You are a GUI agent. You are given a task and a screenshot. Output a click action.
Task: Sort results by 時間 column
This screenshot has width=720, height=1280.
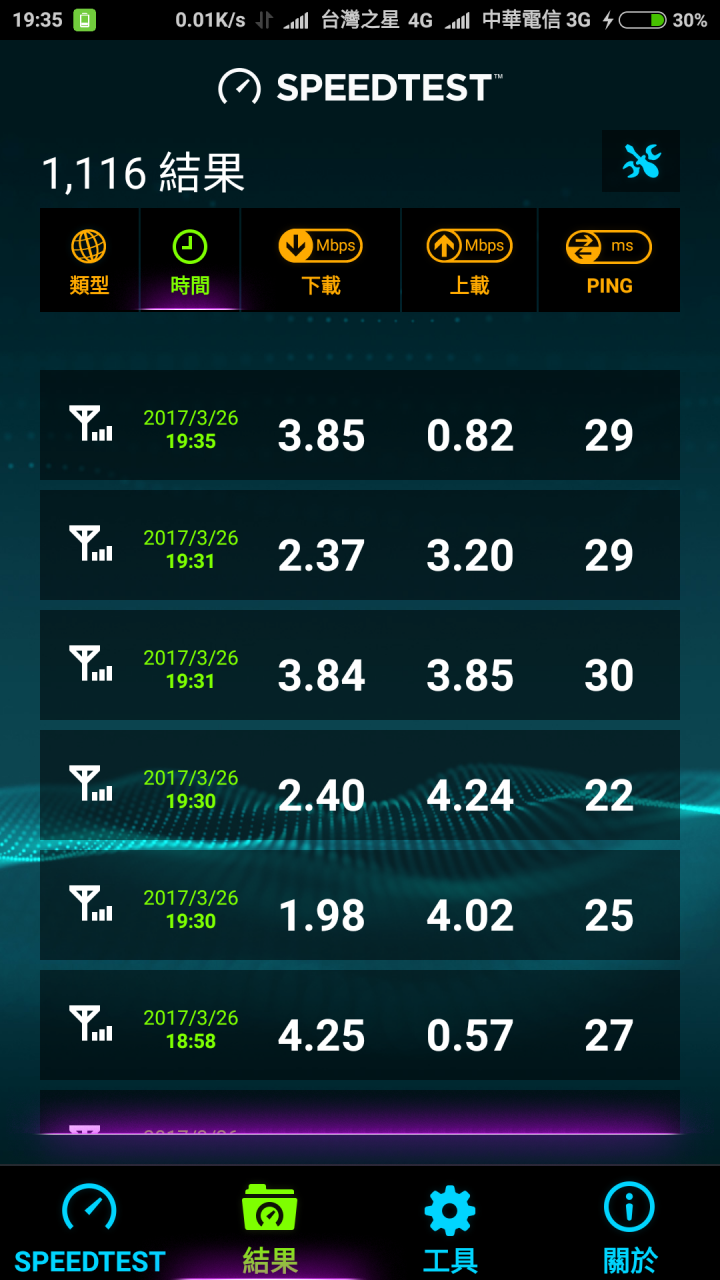(190, 261)
